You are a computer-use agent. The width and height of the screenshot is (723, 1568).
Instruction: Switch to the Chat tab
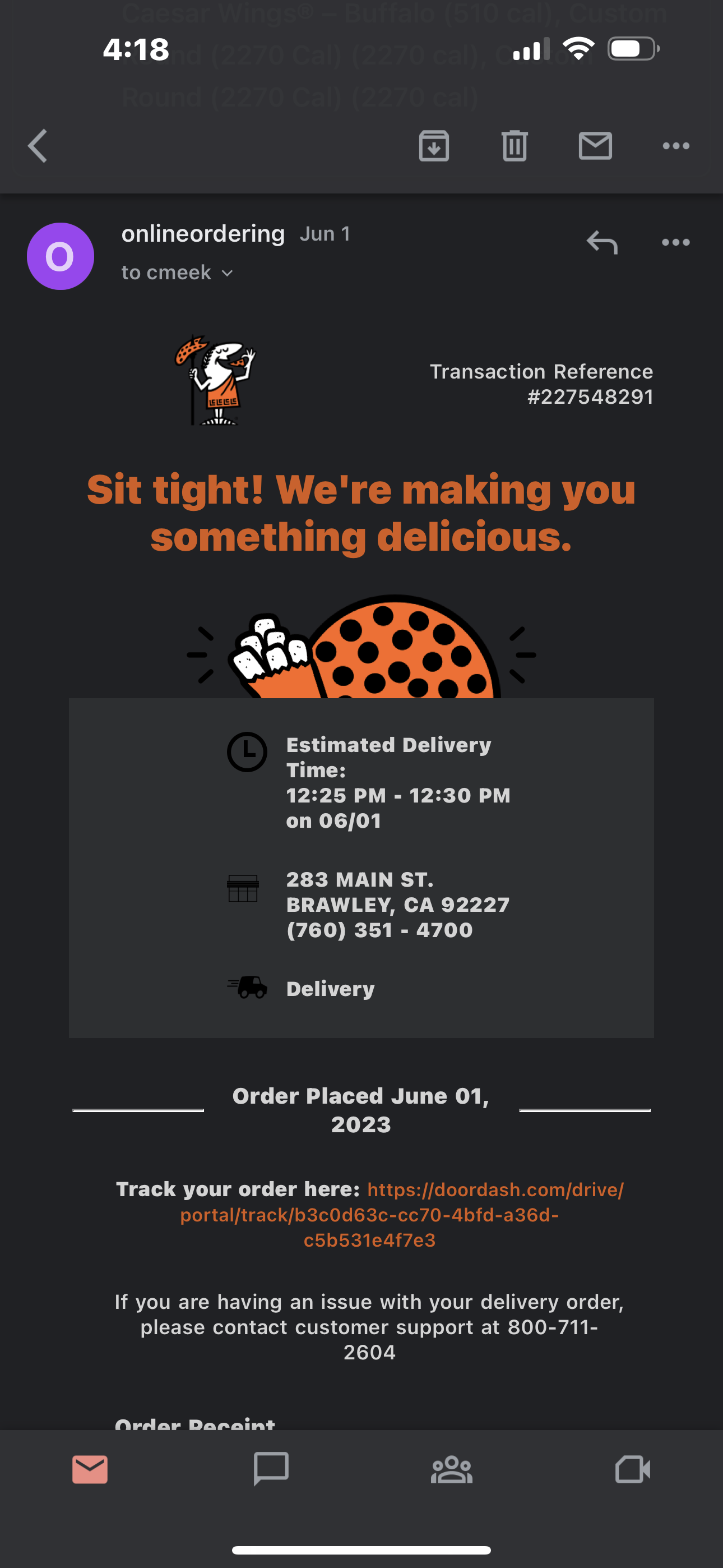coord(271,1469)
